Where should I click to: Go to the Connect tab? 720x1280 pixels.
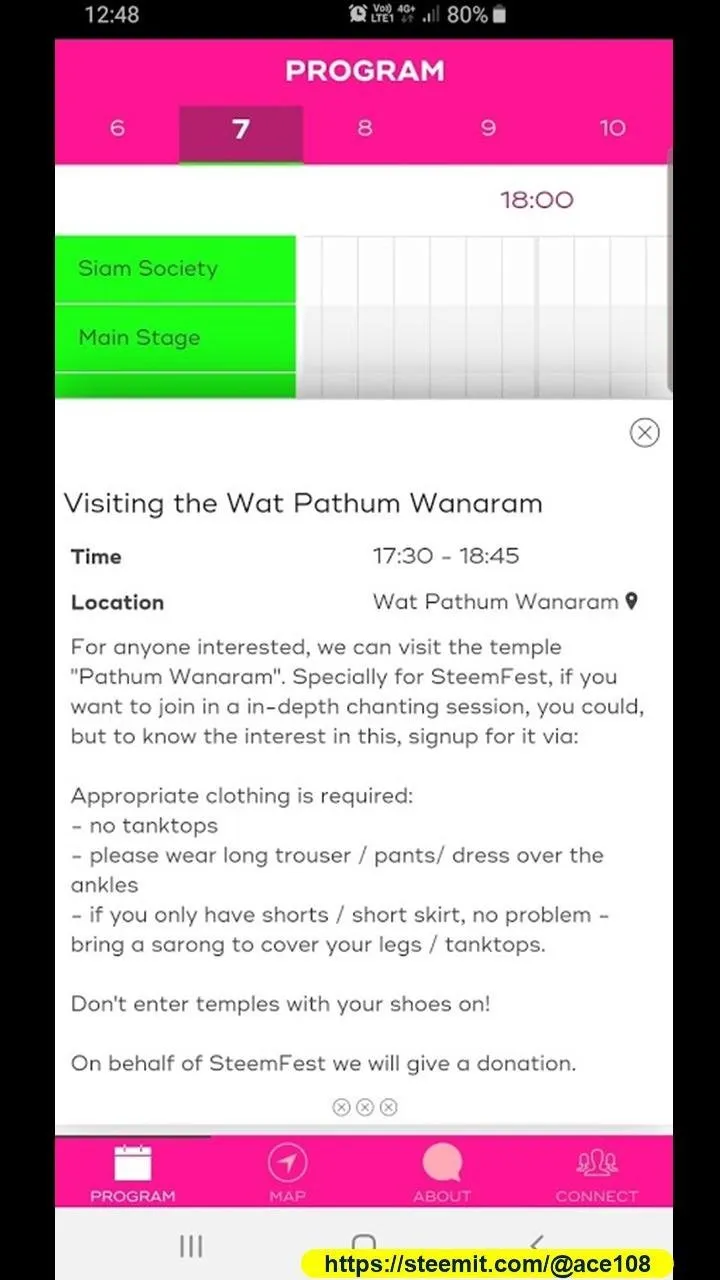pos(597,1173)
